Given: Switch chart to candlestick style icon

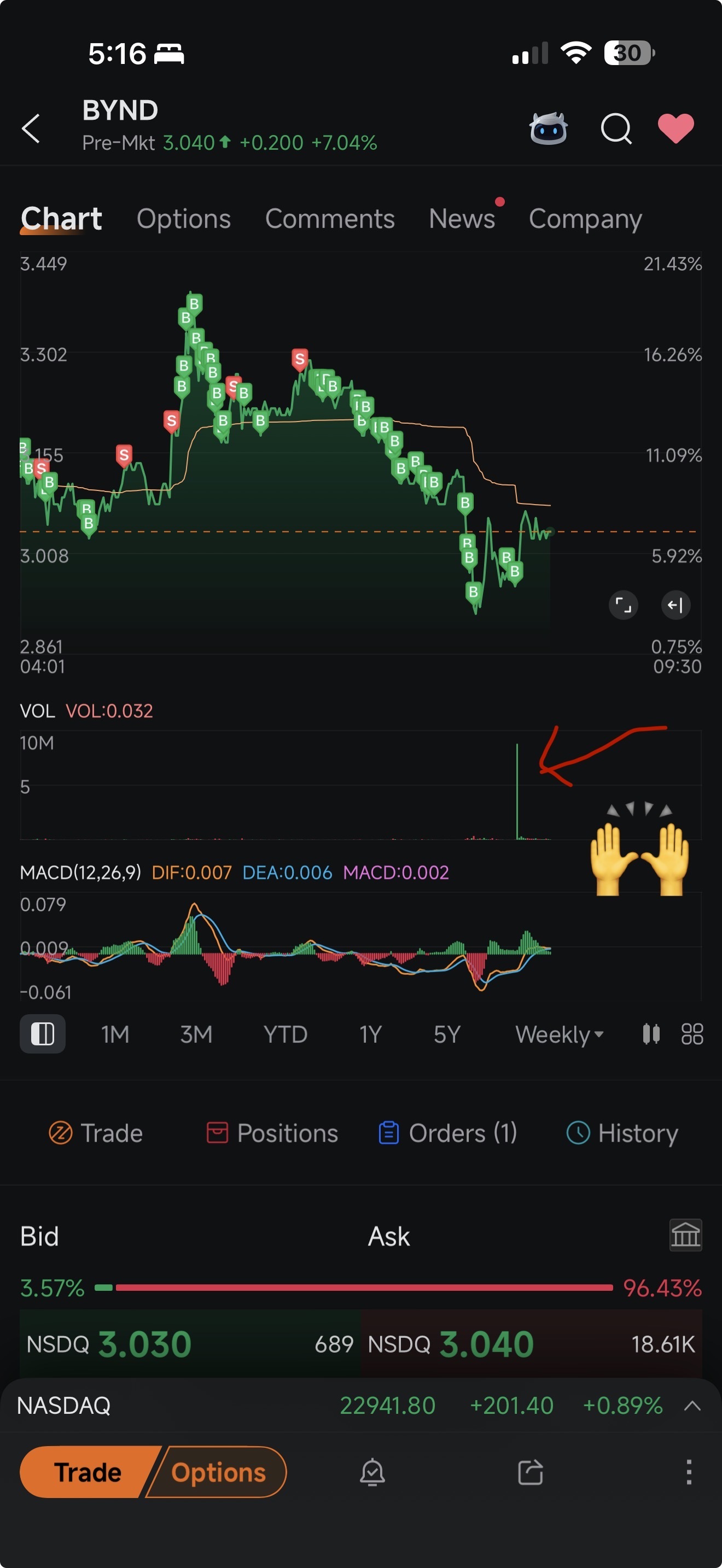Looking at the screenshot, I should (651, 1033).
